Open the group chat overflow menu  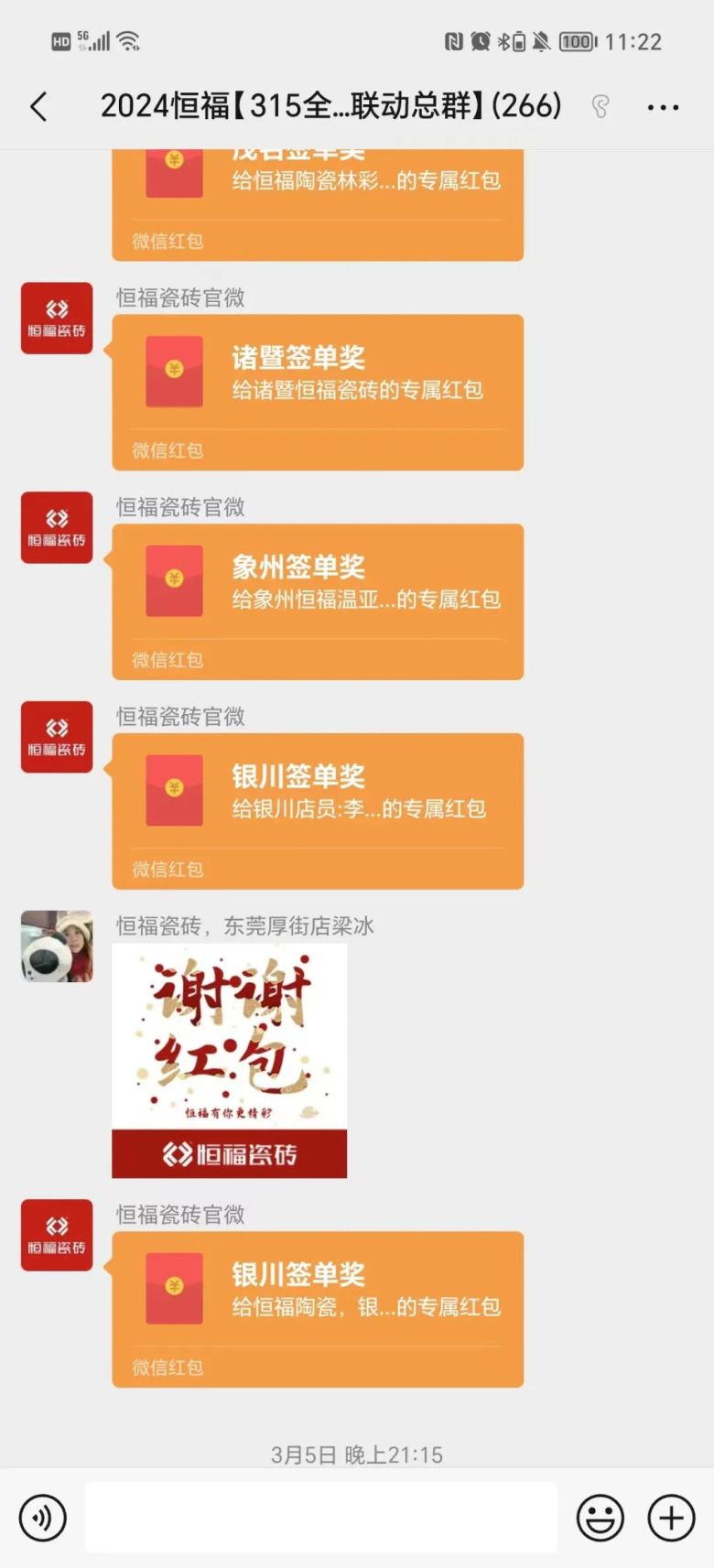pyautogui.click(x=663, y=107)
